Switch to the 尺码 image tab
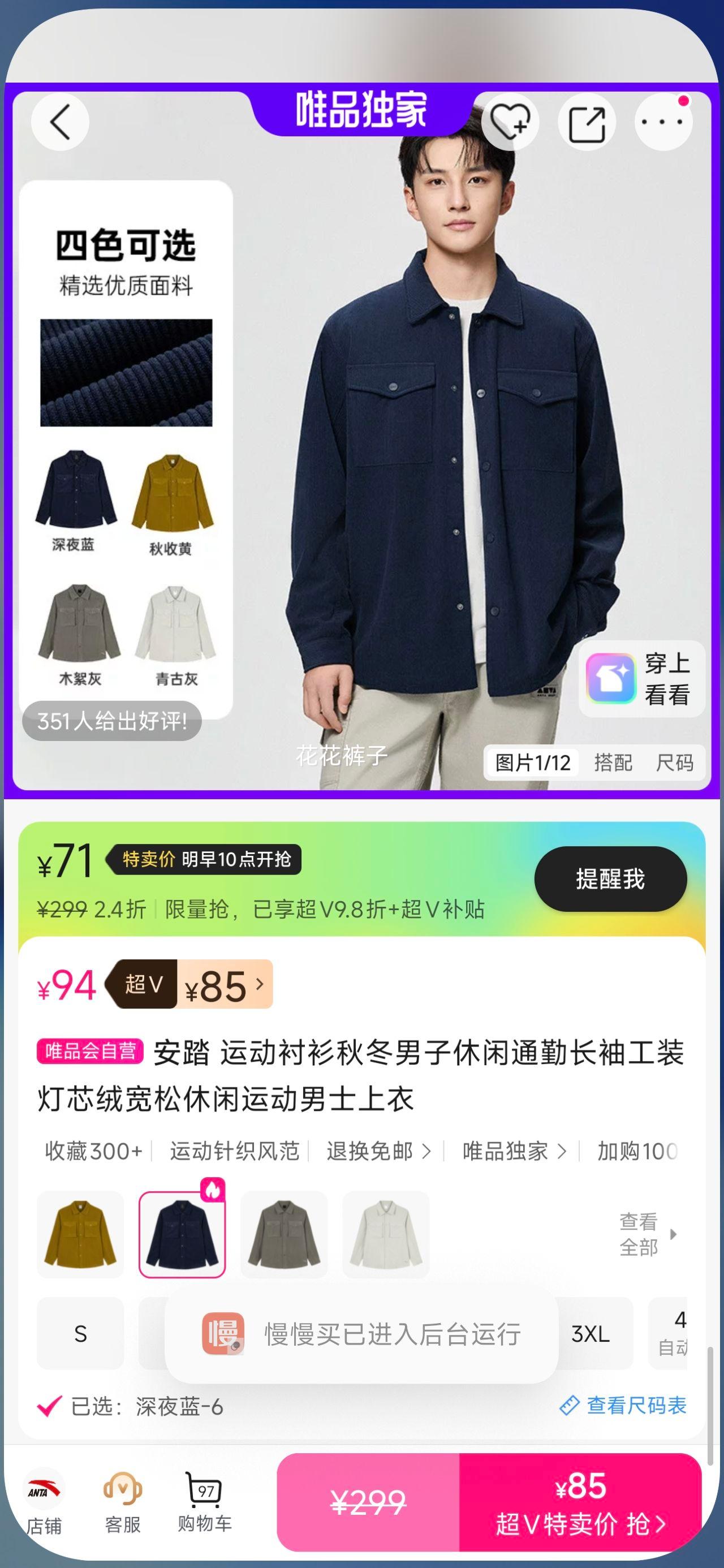This screenshot has height=1568, width=724. click(674, 762)
